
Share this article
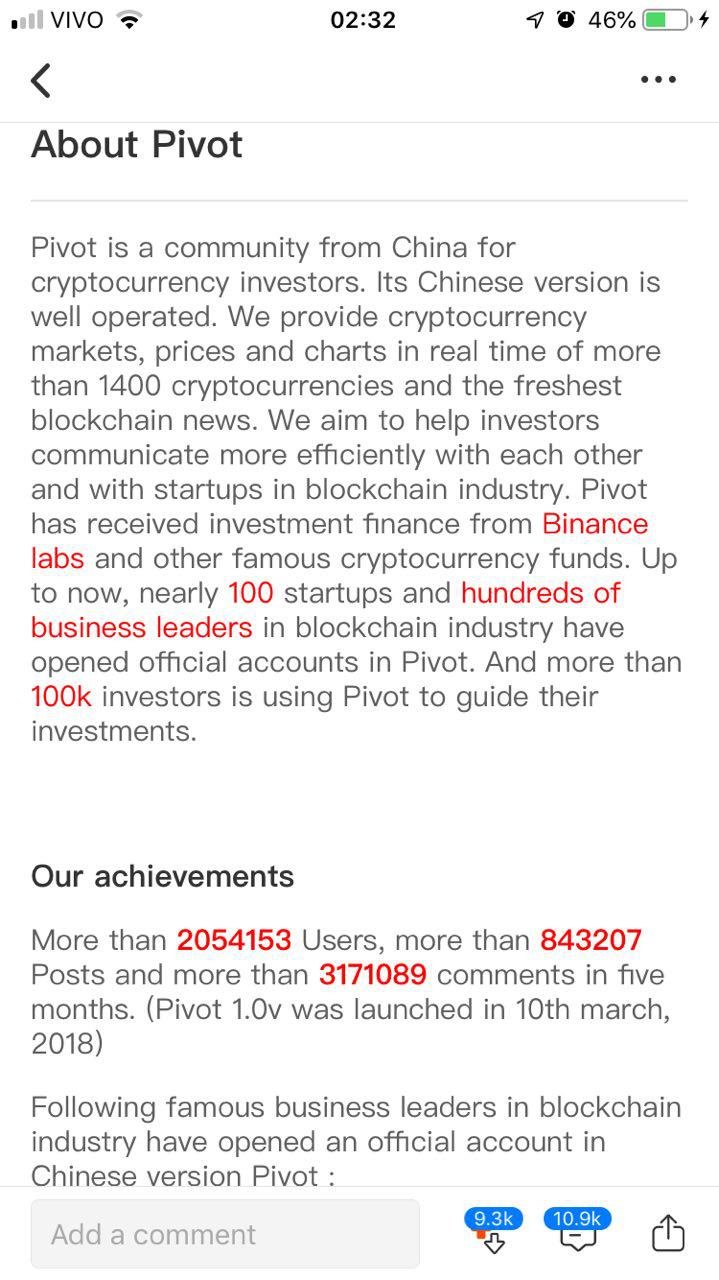click(x=668, y=1234)
